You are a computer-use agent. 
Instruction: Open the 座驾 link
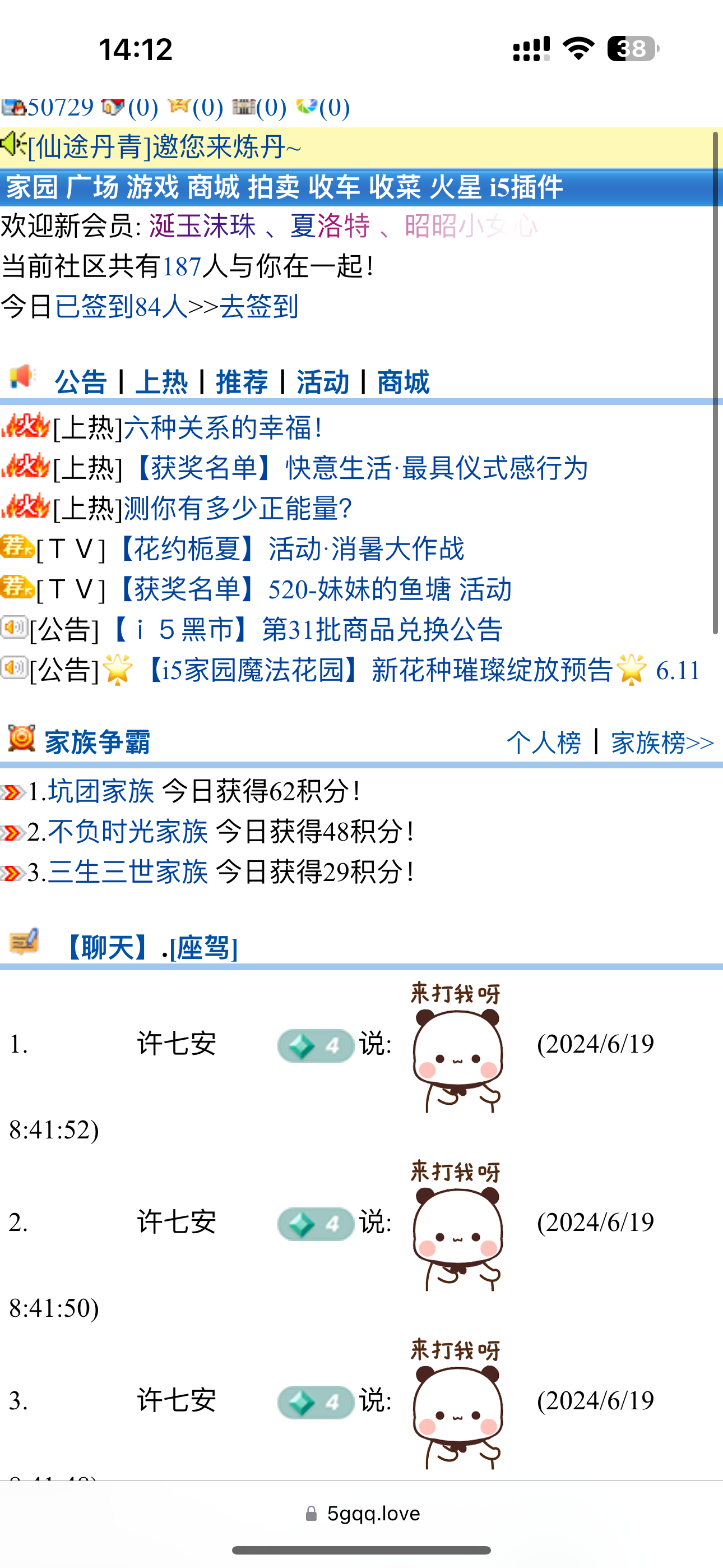click(203, 948)
